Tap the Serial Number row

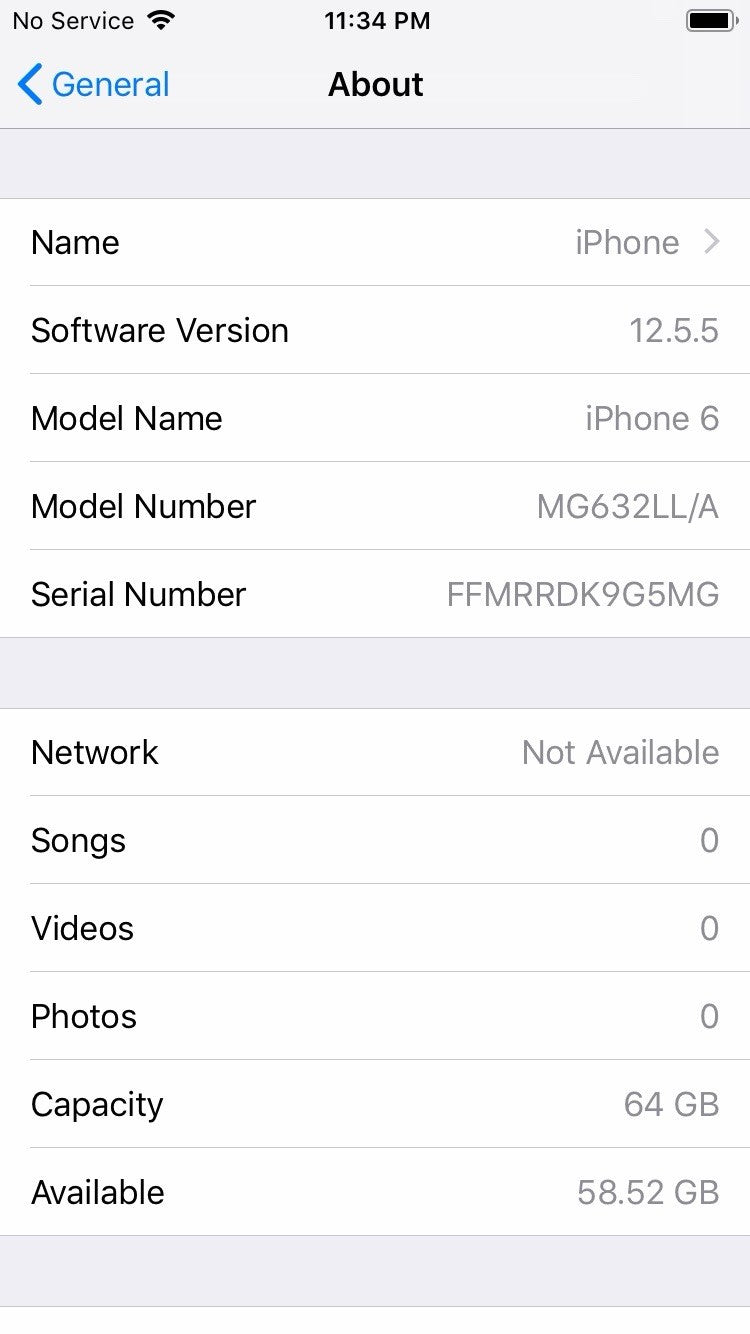point(375,593)
